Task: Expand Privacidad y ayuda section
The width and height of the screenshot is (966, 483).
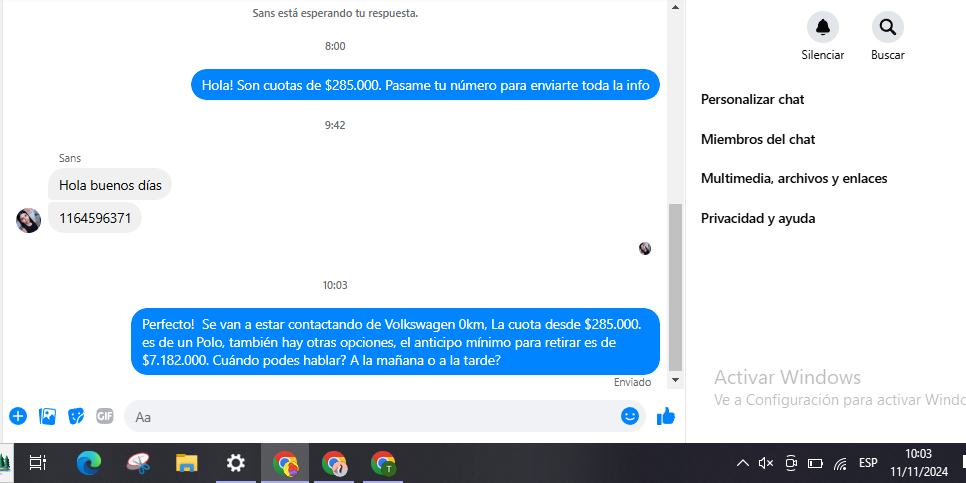Action: 757,218
